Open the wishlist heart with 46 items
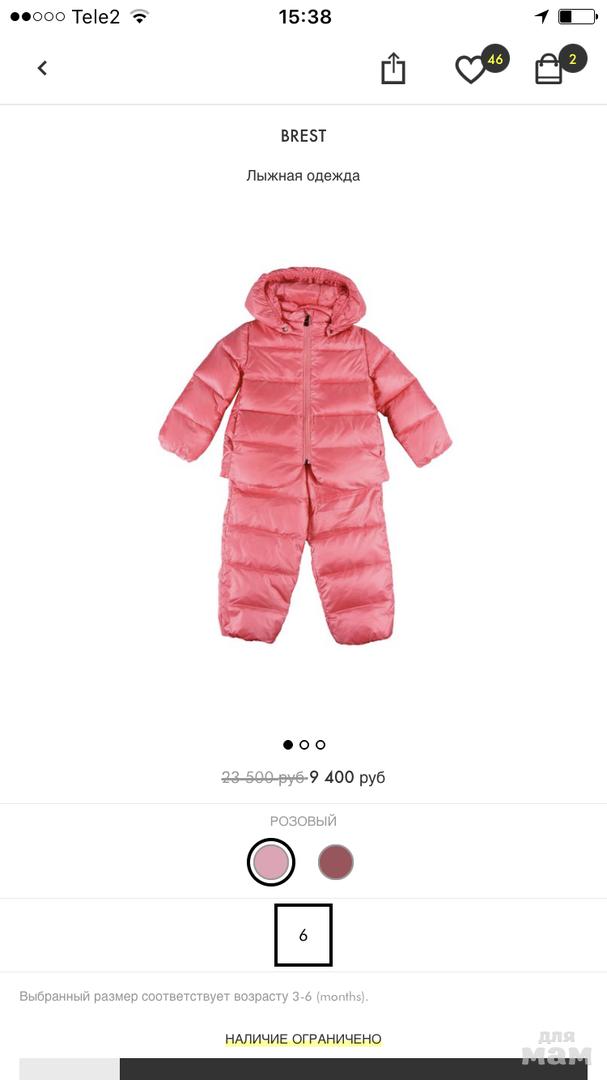Viewport: 607px width, 1080px height. (470, 69)
